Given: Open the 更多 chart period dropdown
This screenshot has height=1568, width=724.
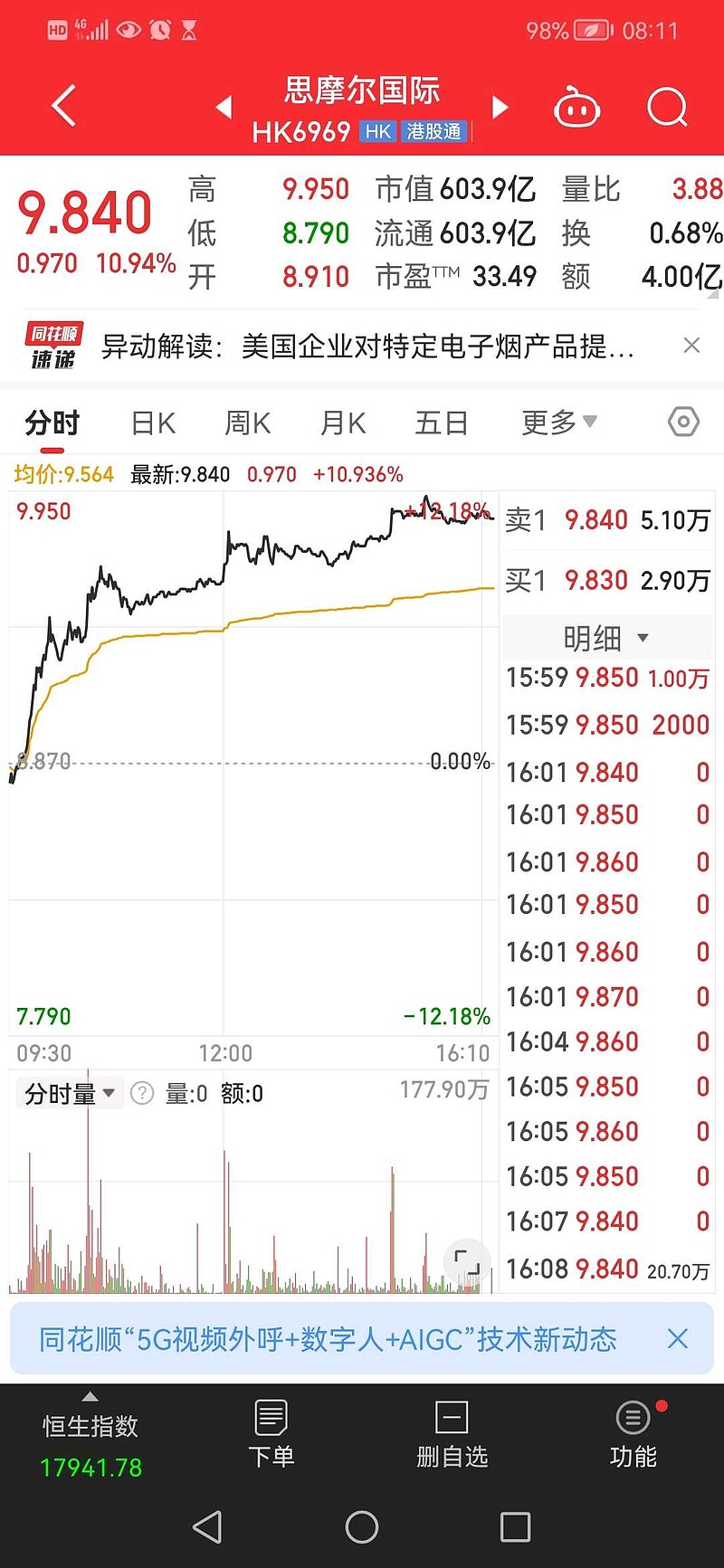Looking at the screenshot, I should coord(558,422).
